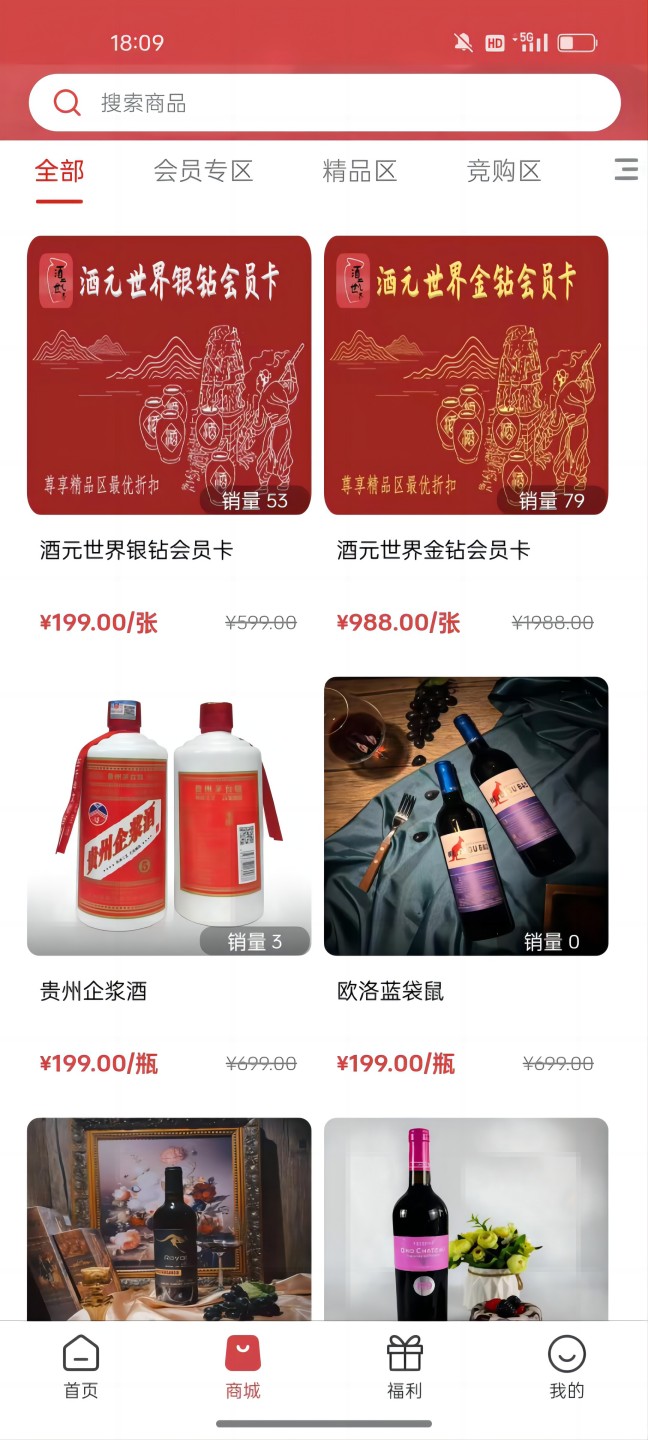This screenshot has height=1440, width=648.
Task: Switch to the 竞购区 tab
Action: pyautogui.click(x=503, y=171)
